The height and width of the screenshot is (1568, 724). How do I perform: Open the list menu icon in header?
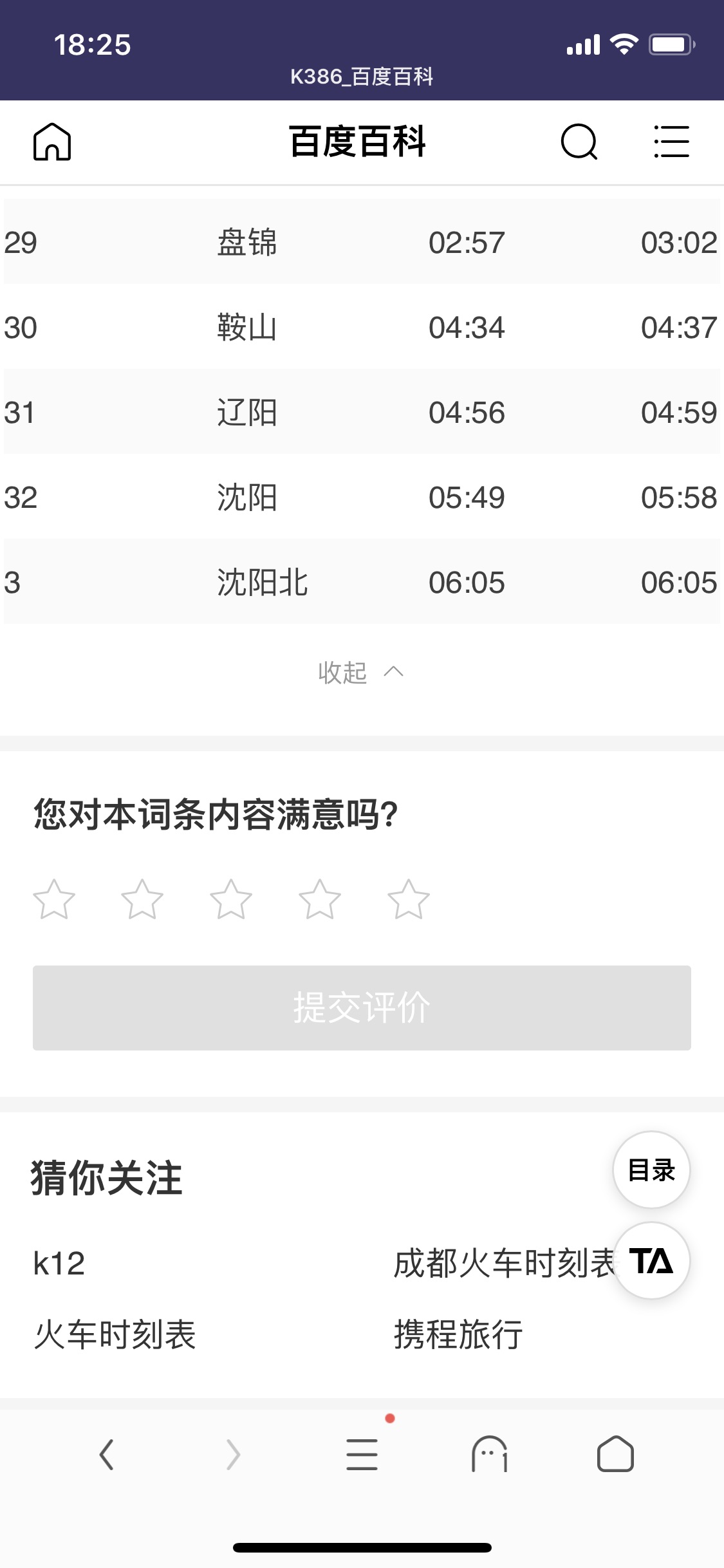(671, 142)
